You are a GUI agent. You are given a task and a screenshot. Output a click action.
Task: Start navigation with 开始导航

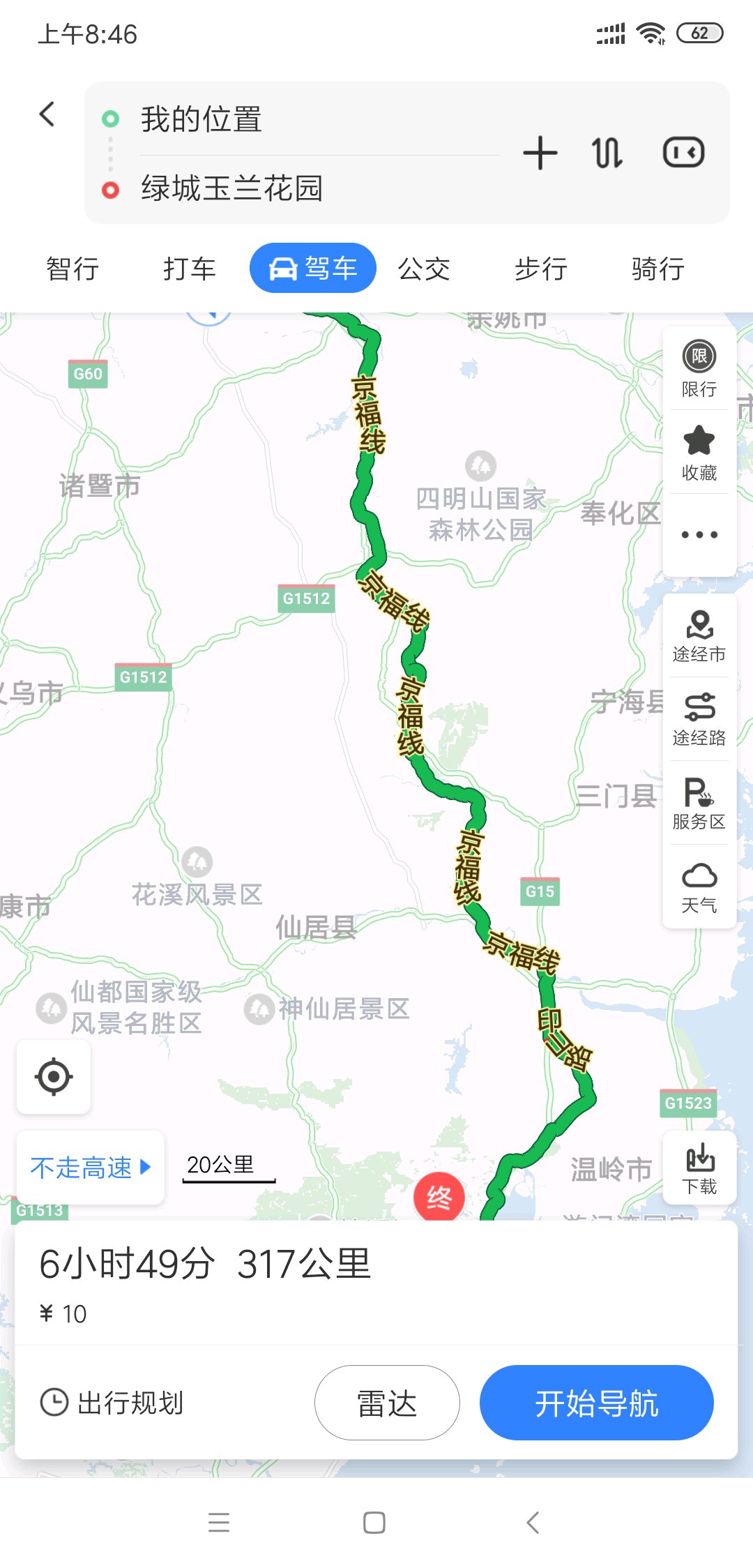click(596, 1403)
